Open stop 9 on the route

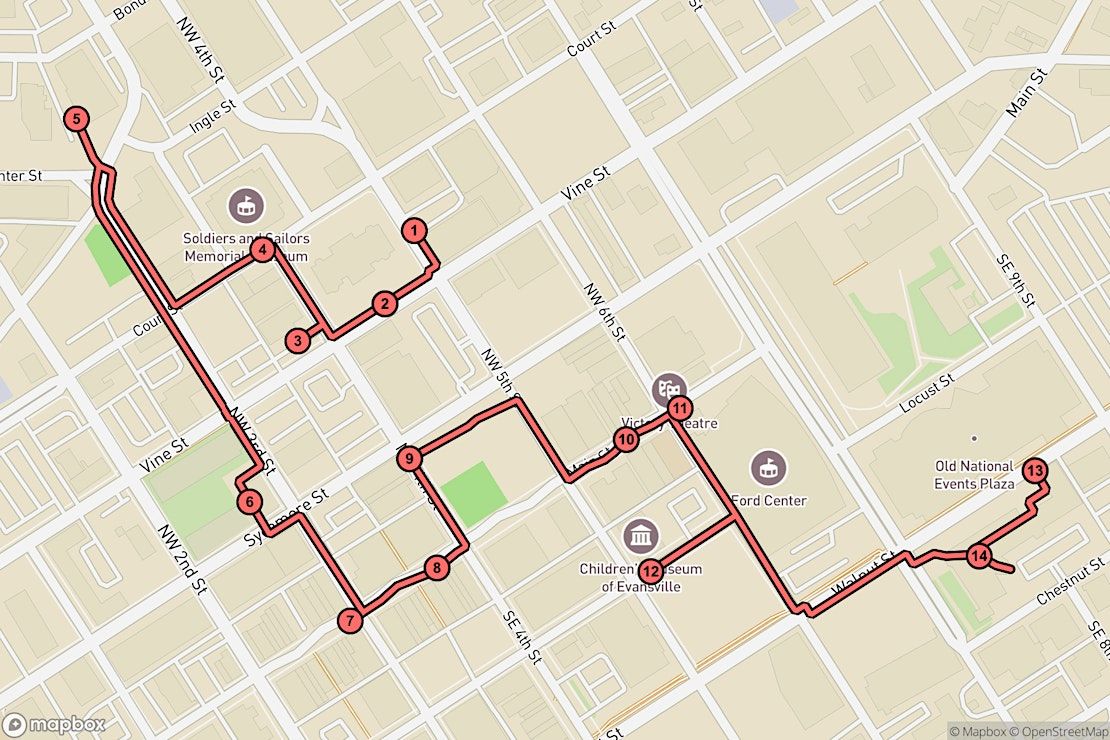409,459
